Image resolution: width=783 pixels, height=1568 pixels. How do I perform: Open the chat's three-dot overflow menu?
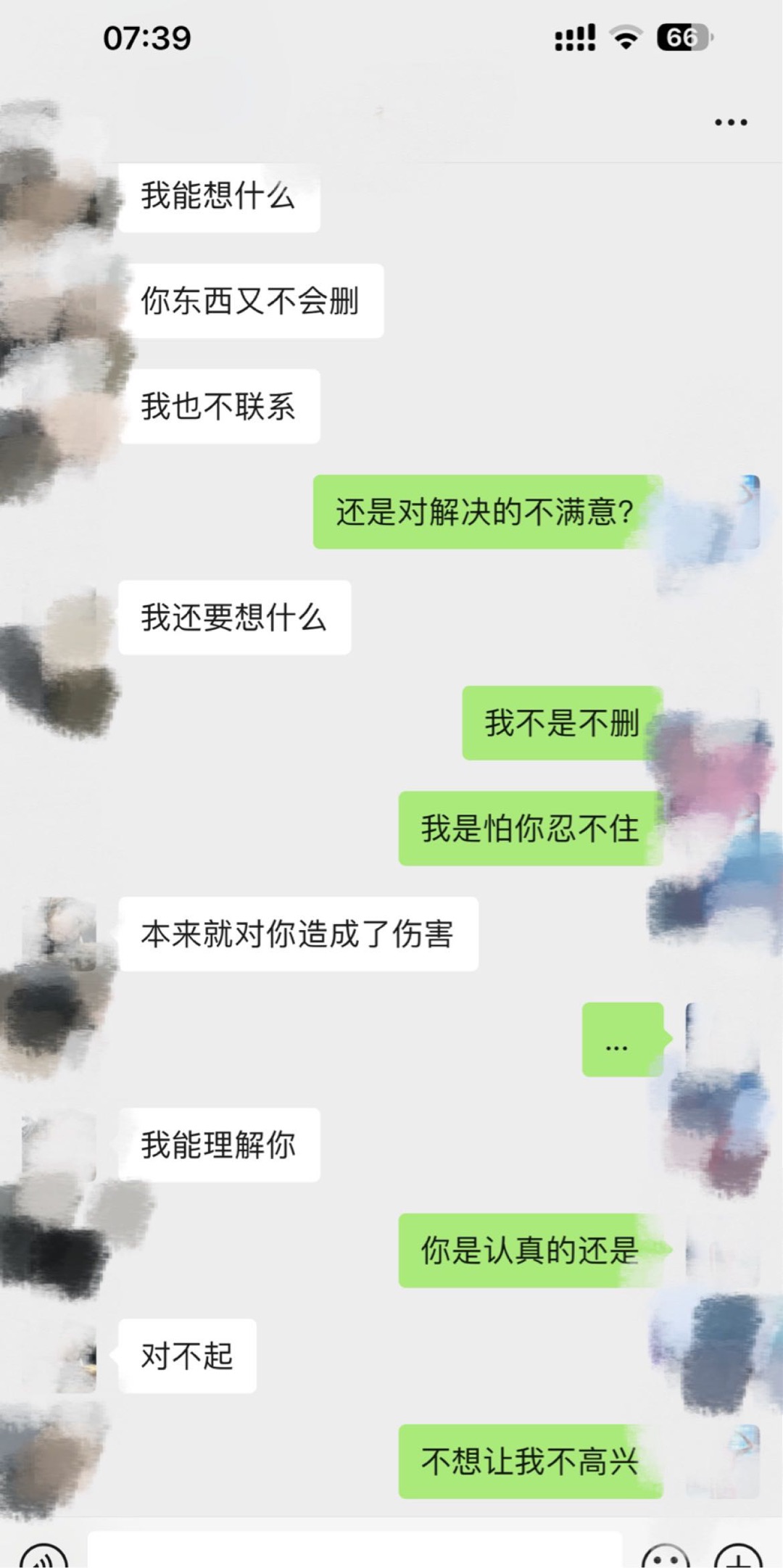point(731,123)
